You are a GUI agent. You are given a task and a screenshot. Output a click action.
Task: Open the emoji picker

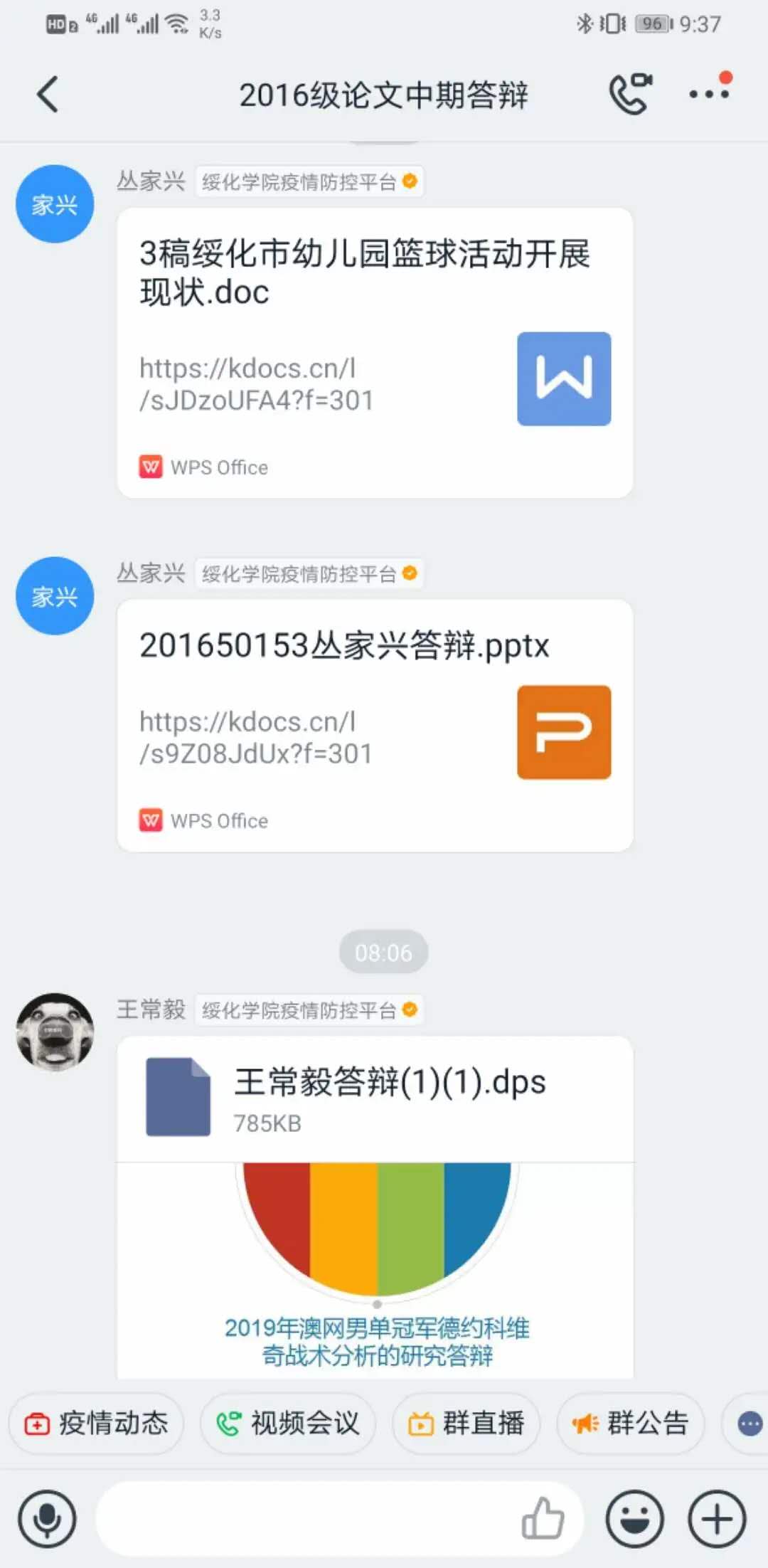(634, 1519)
